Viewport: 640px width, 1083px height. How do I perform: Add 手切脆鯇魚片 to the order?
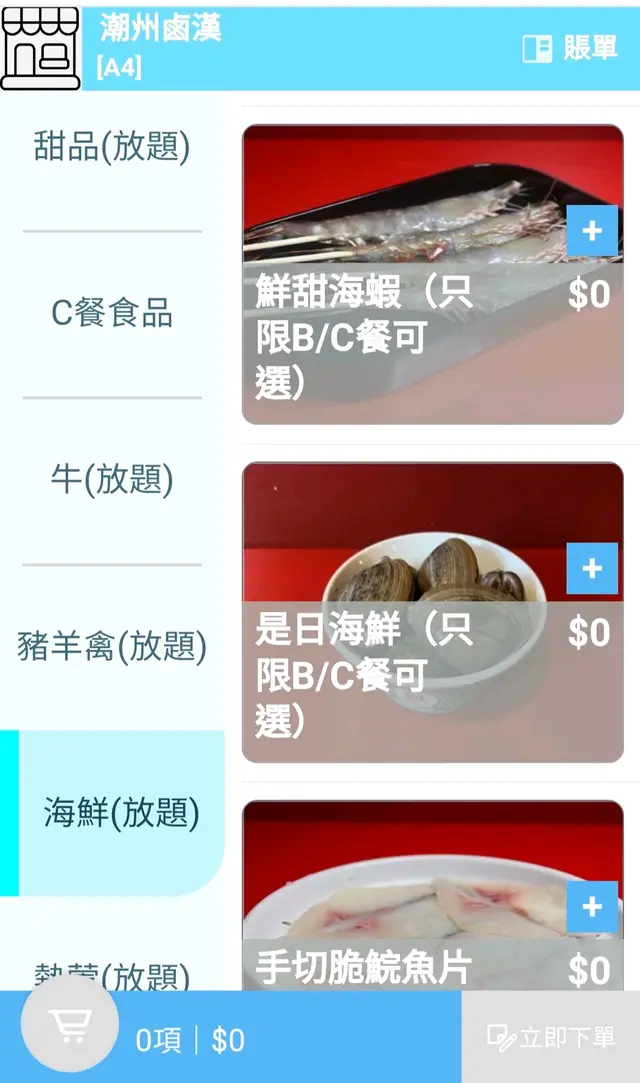pyautogui.click(x=592, y=907)
